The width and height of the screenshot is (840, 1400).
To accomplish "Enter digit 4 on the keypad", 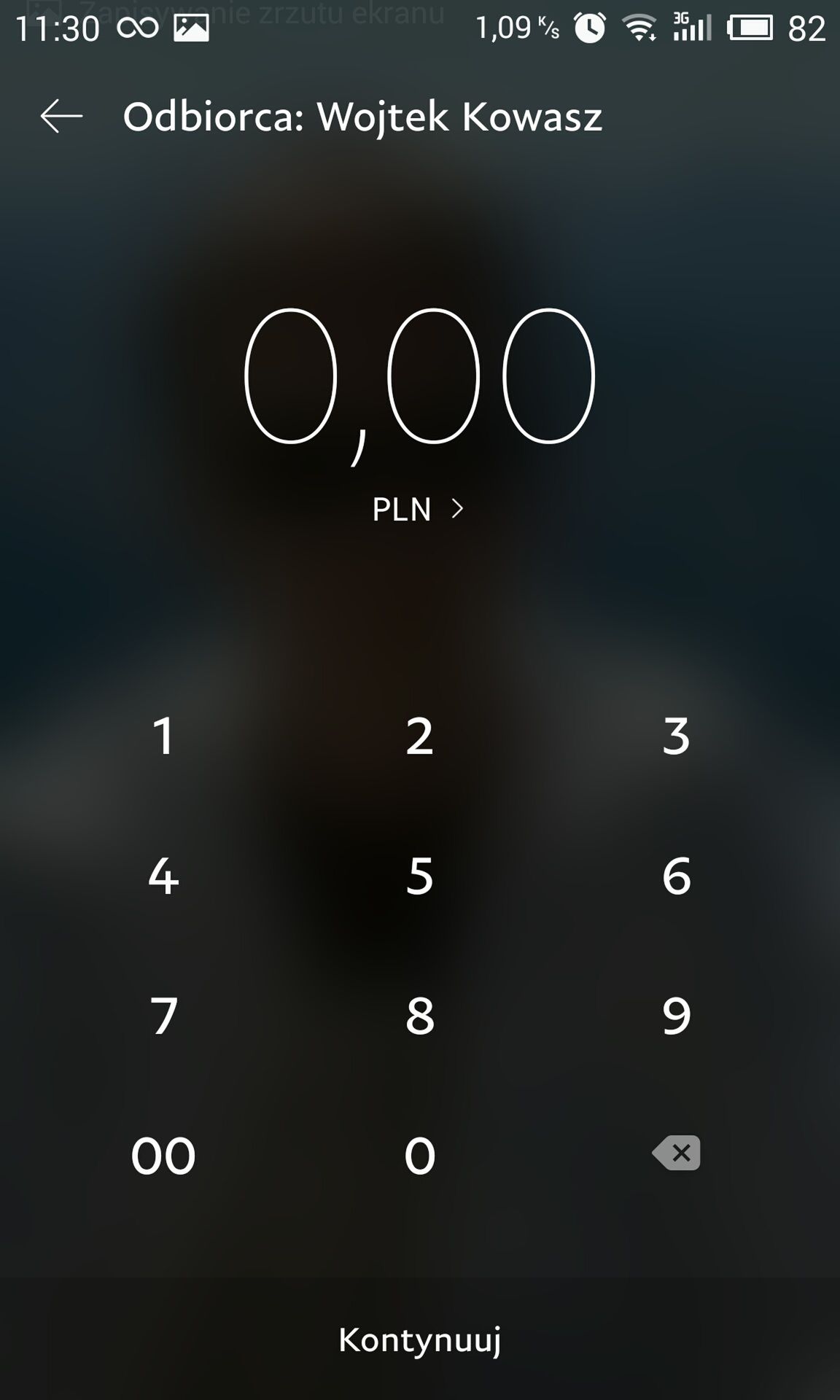I will [163, 876].
